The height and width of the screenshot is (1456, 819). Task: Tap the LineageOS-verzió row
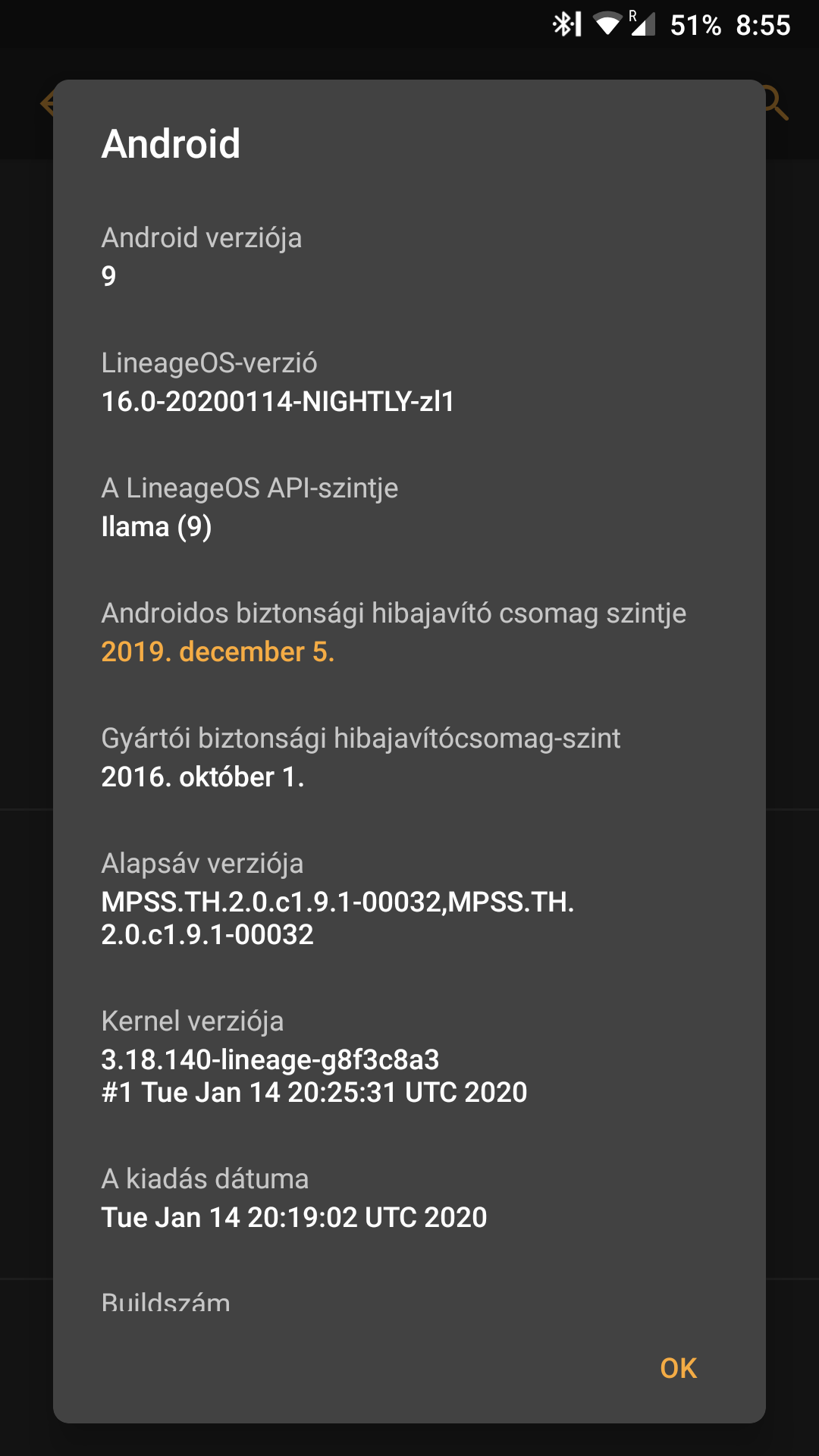[x=409, y=381]
